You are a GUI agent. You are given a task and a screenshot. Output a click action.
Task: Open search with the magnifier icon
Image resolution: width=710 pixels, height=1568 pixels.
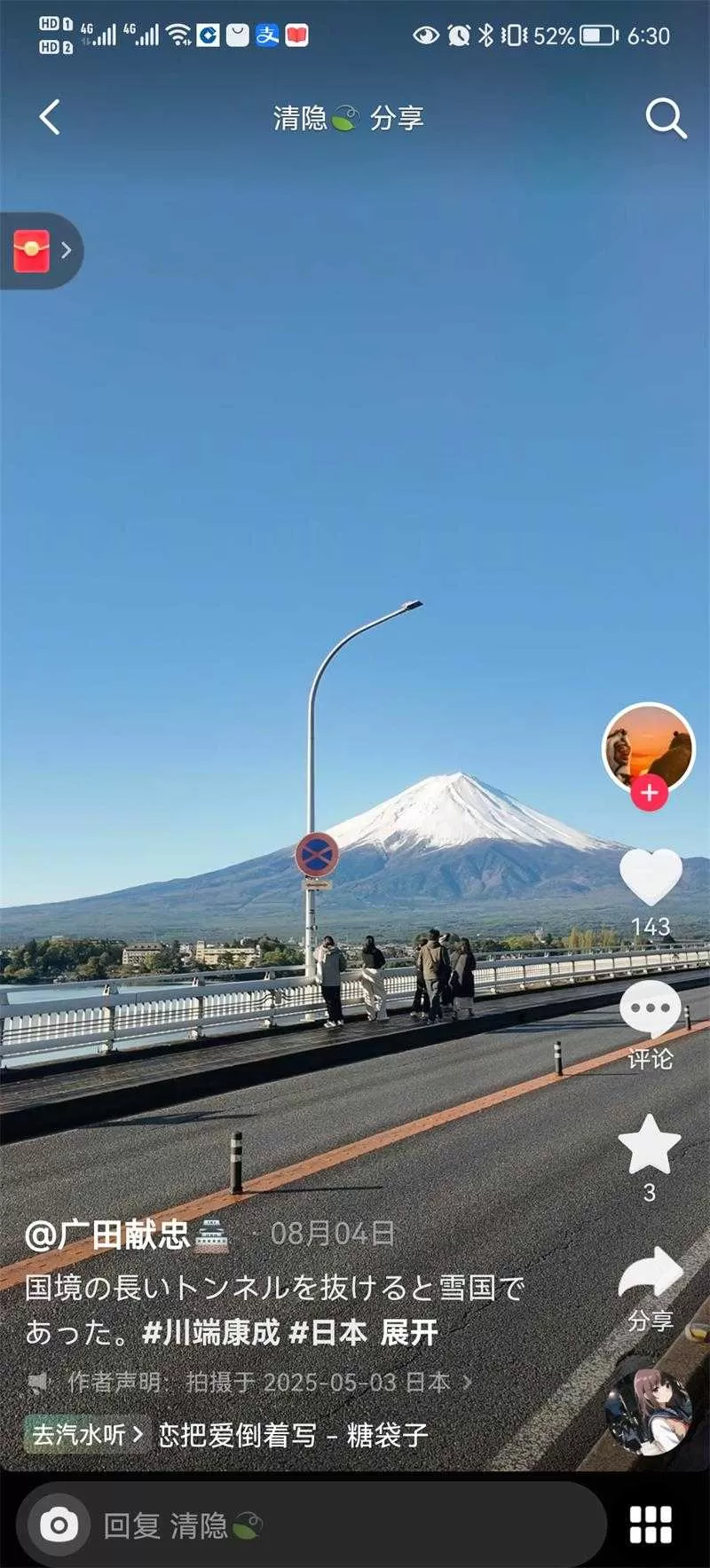point(664,116)
